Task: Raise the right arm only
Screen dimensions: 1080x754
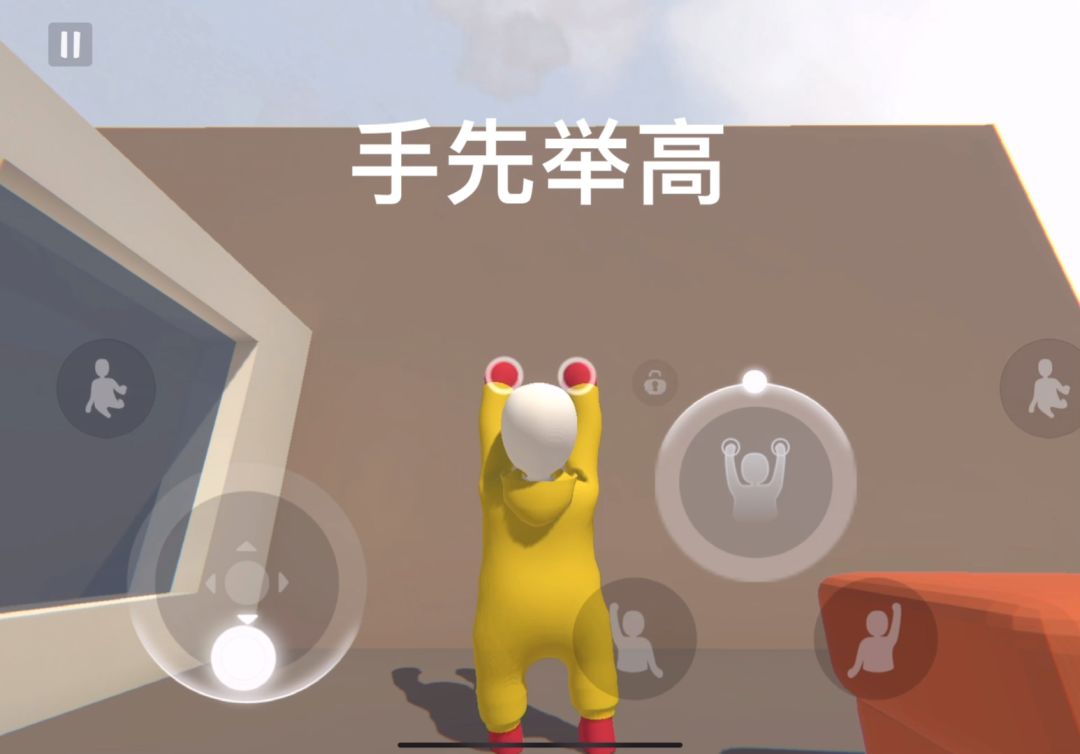Action: pos(875,638)
